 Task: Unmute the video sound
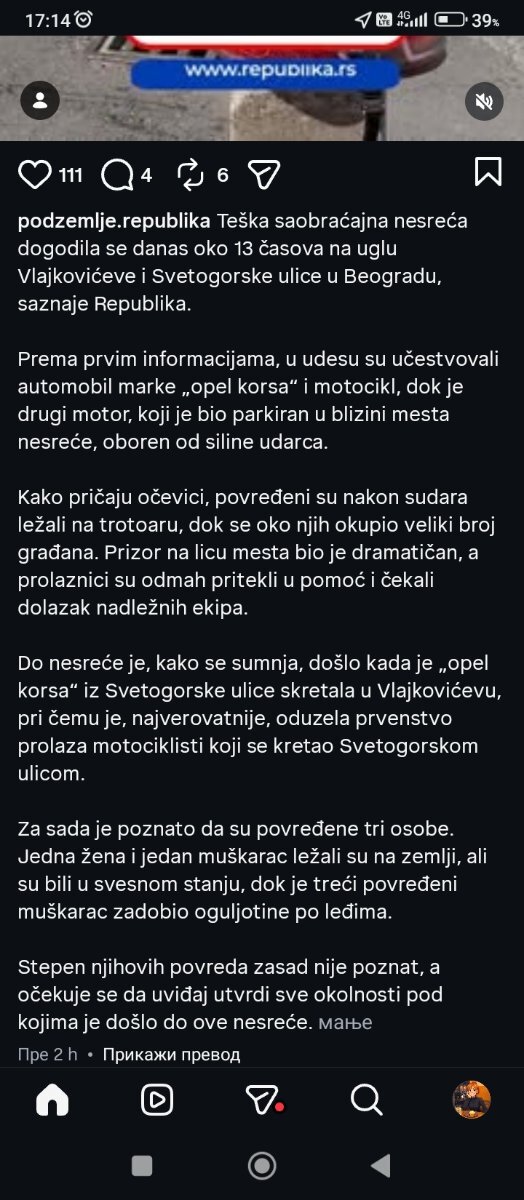point(484,101)
